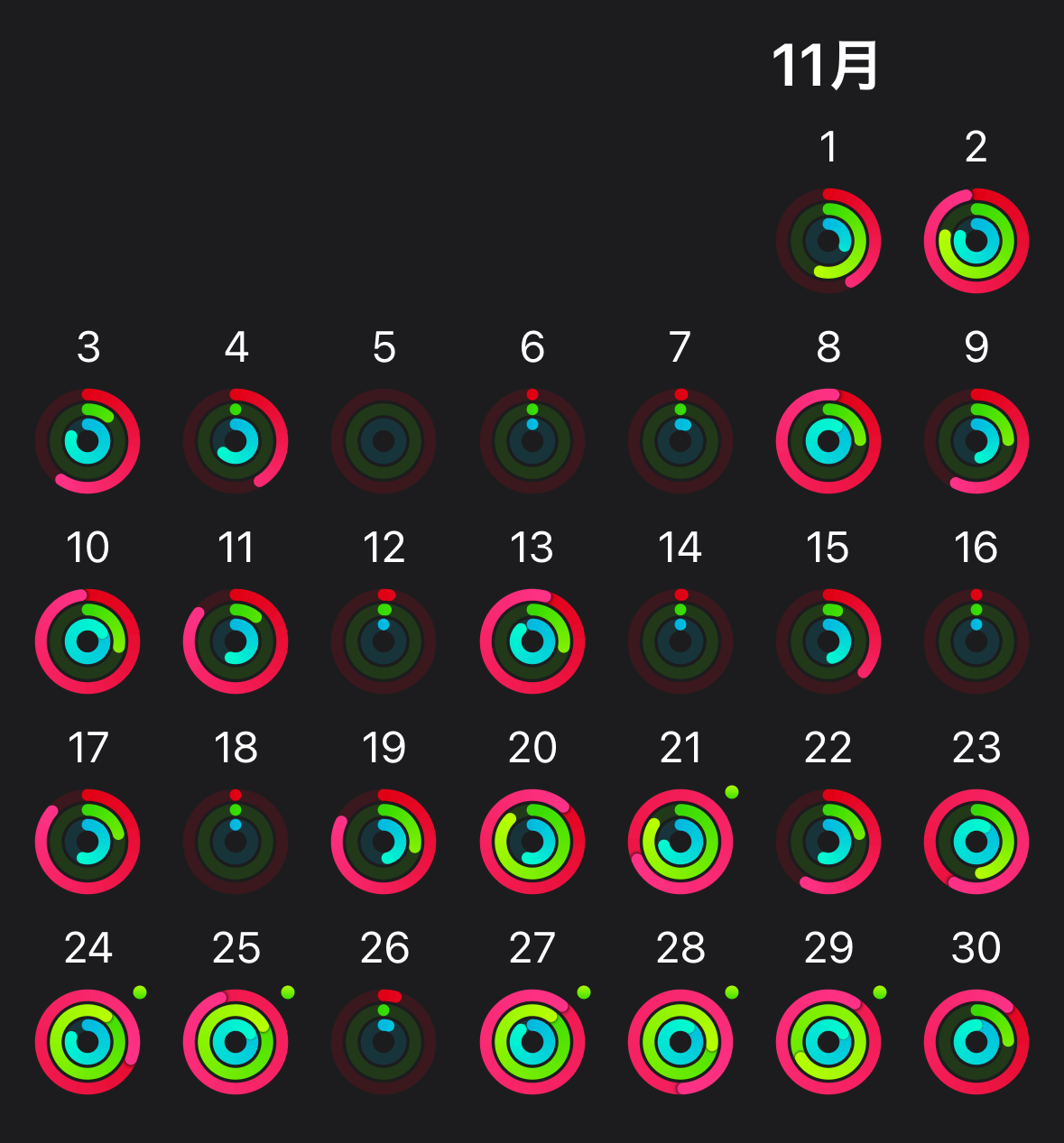Open the empty rings on day 5
The height and width of the screenshot is (1143, 1064).
384,441
